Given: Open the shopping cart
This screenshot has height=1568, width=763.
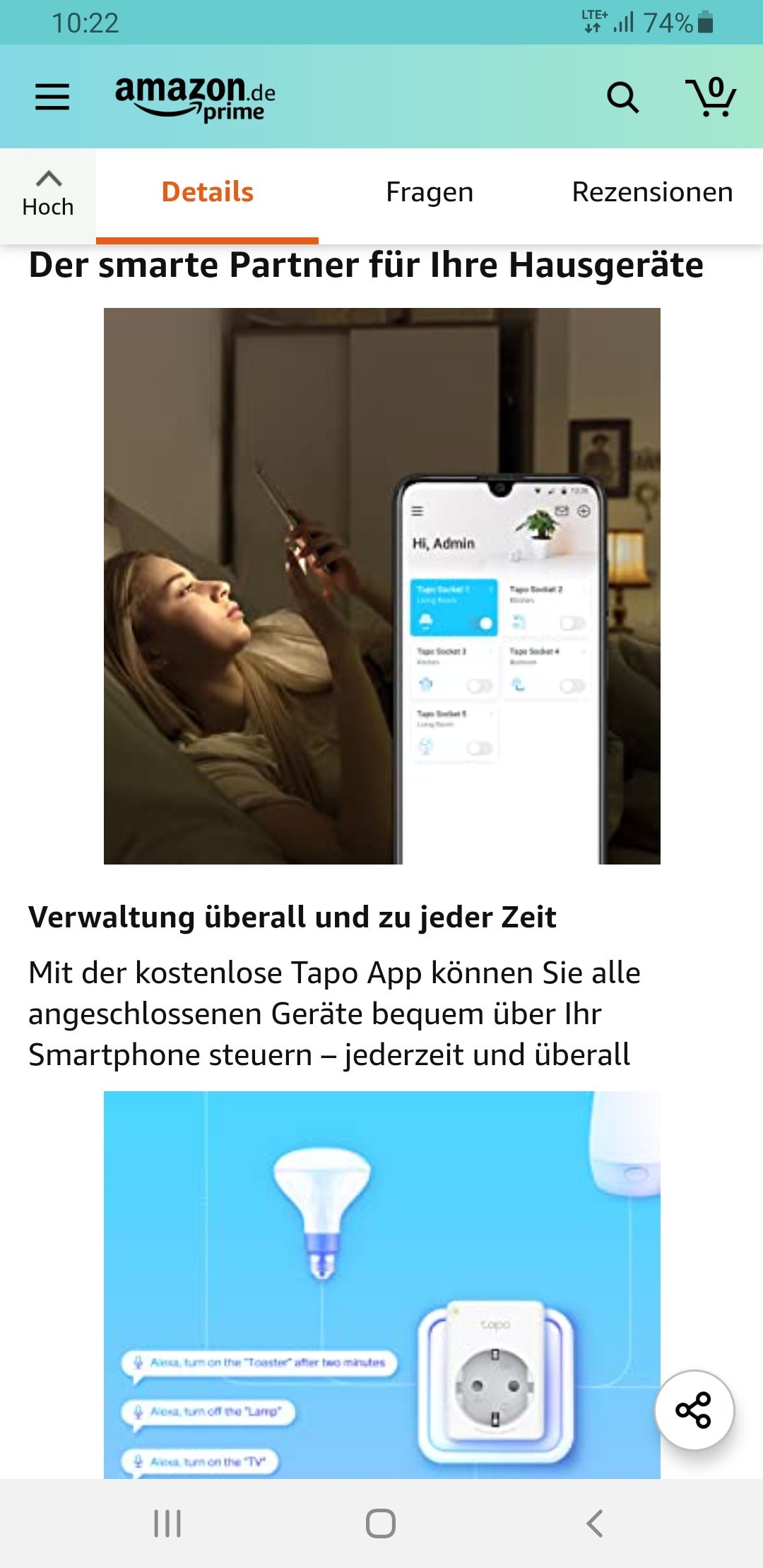Looking at the screenshot, I should tap(711, 97).
